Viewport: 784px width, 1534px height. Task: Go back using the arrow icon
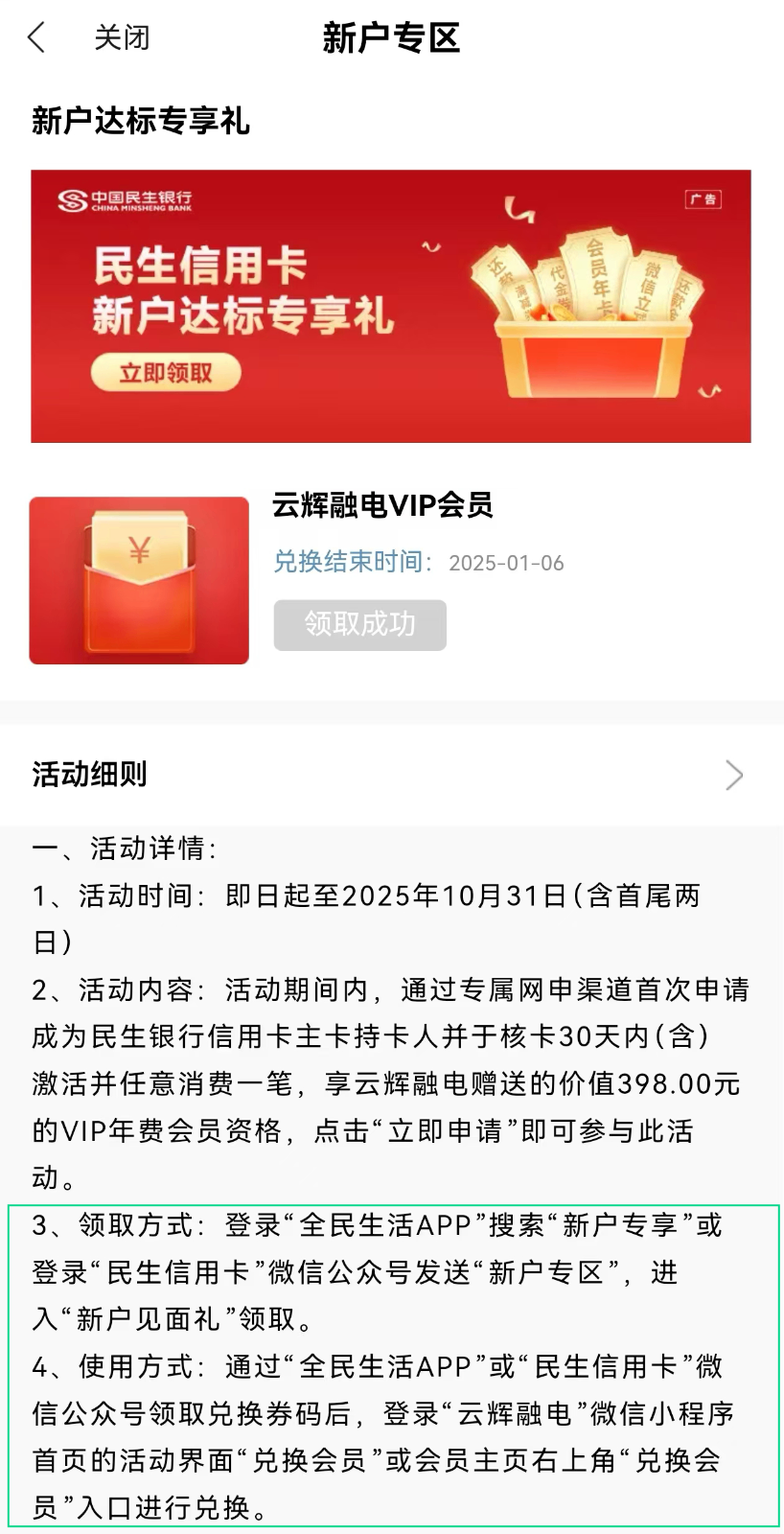pyautogui.click(x=36, y=38)
